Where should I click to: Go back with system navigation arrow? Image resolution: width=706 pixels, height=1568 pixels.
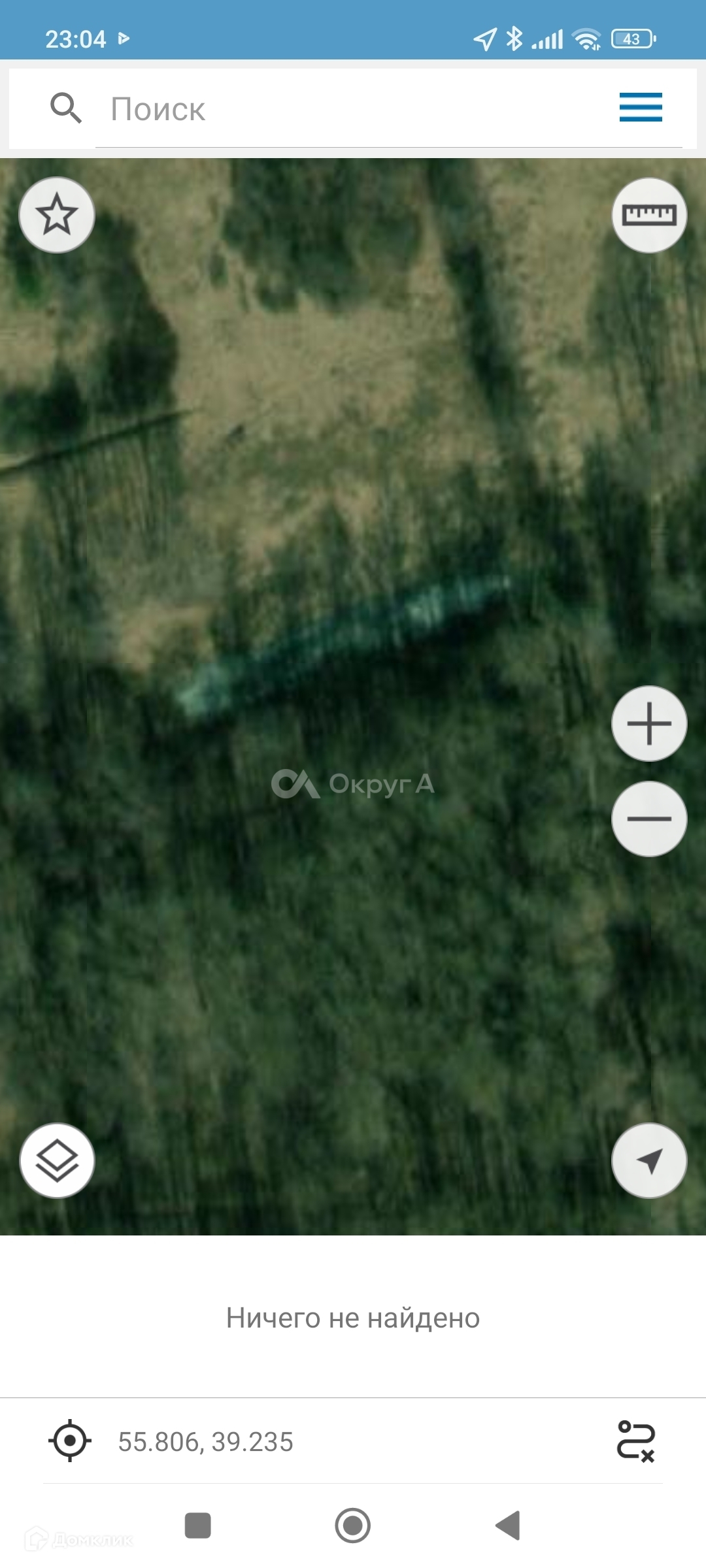(x=508, y=1526)
